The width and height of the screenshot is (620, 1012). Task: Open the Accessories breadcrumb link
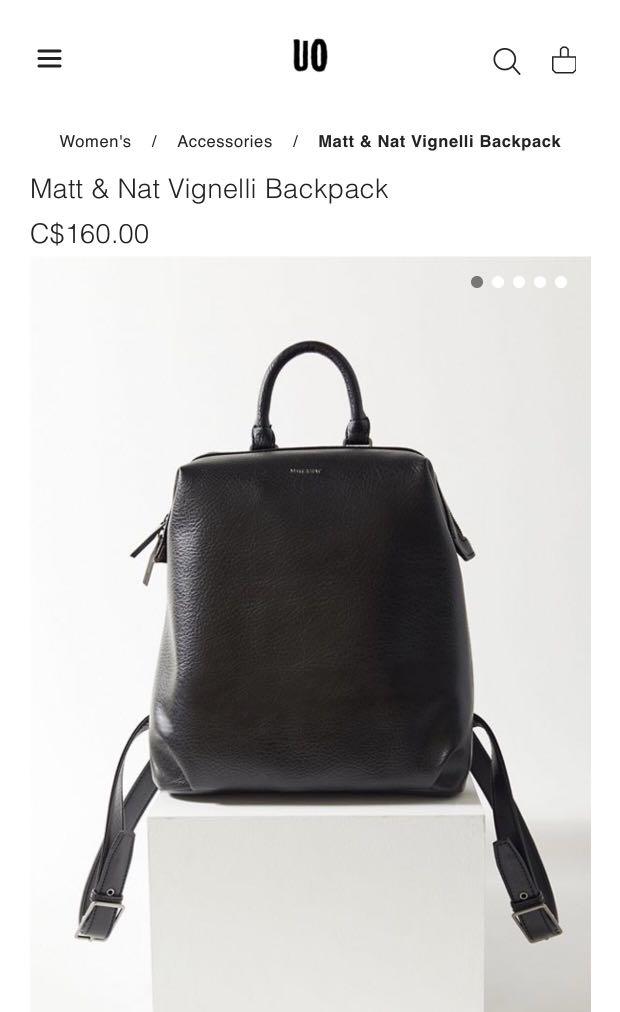click(x=224, y=142)
